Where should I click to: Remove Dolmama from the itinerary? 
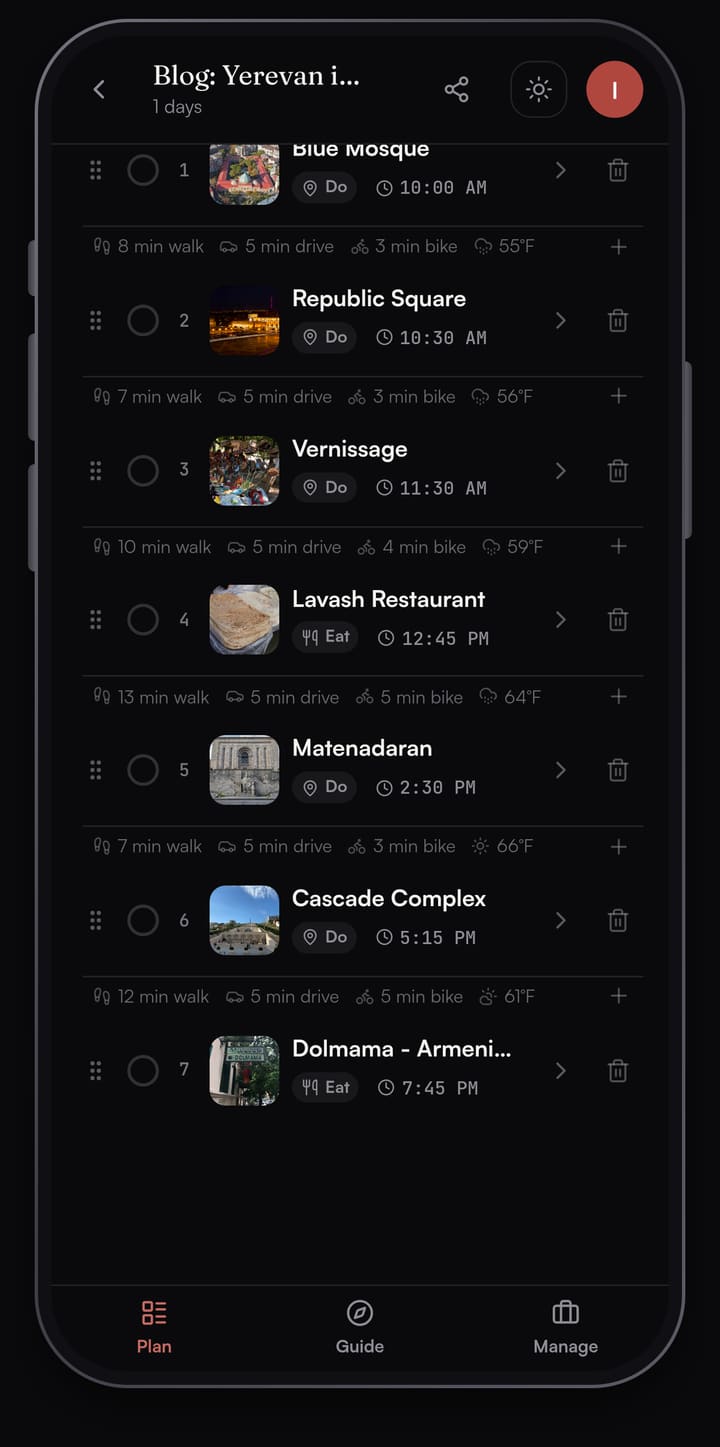coord(618,1071)
